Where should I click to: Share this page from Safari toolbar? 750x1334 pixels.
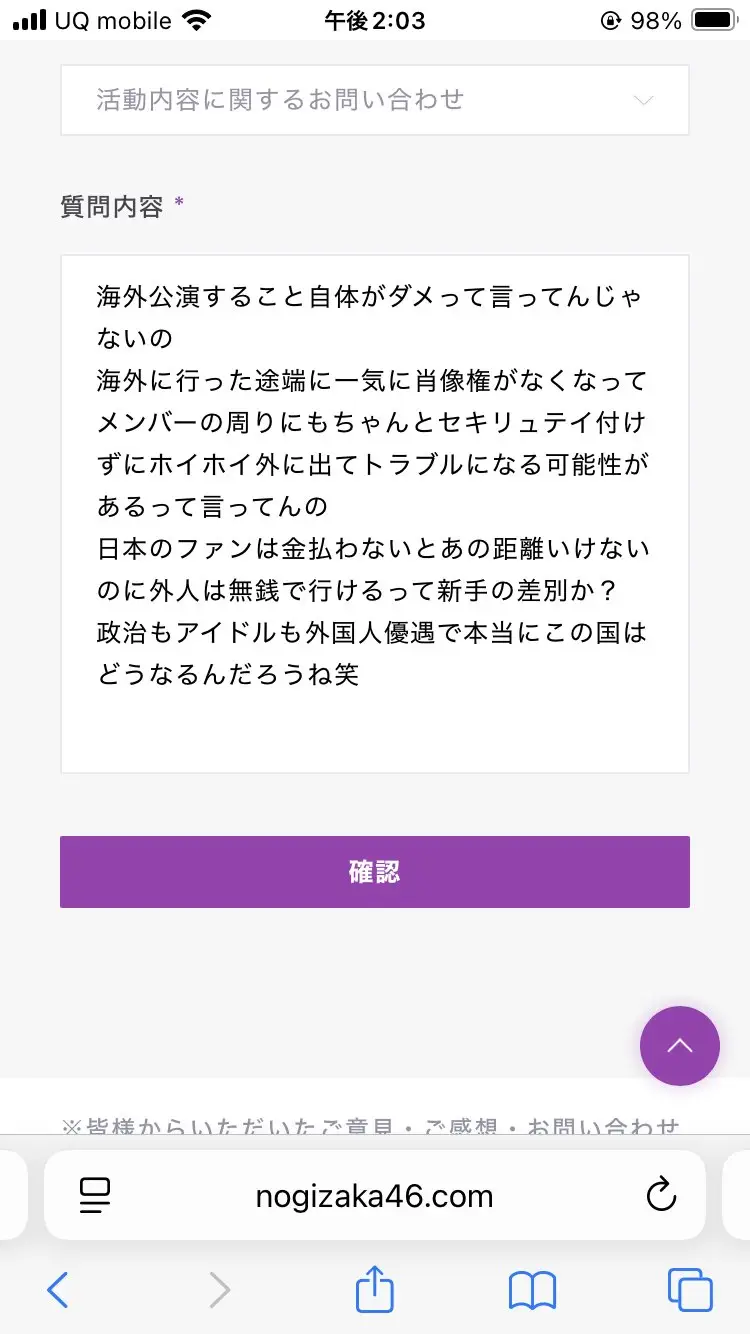[x=375, y=1290]
